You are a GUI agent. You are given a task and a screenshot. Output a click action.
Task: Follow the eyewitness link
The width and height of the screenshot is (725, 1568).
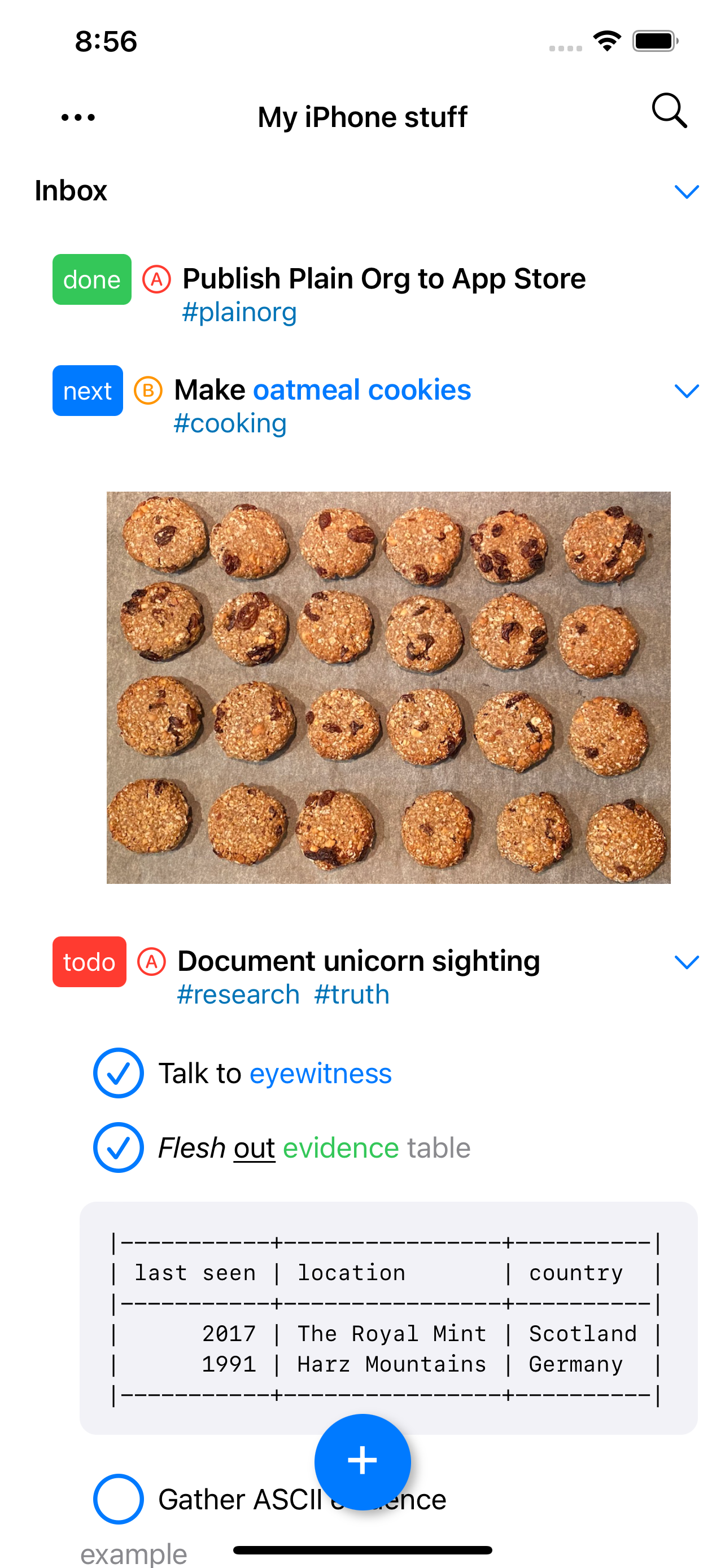click(320, 1073)
